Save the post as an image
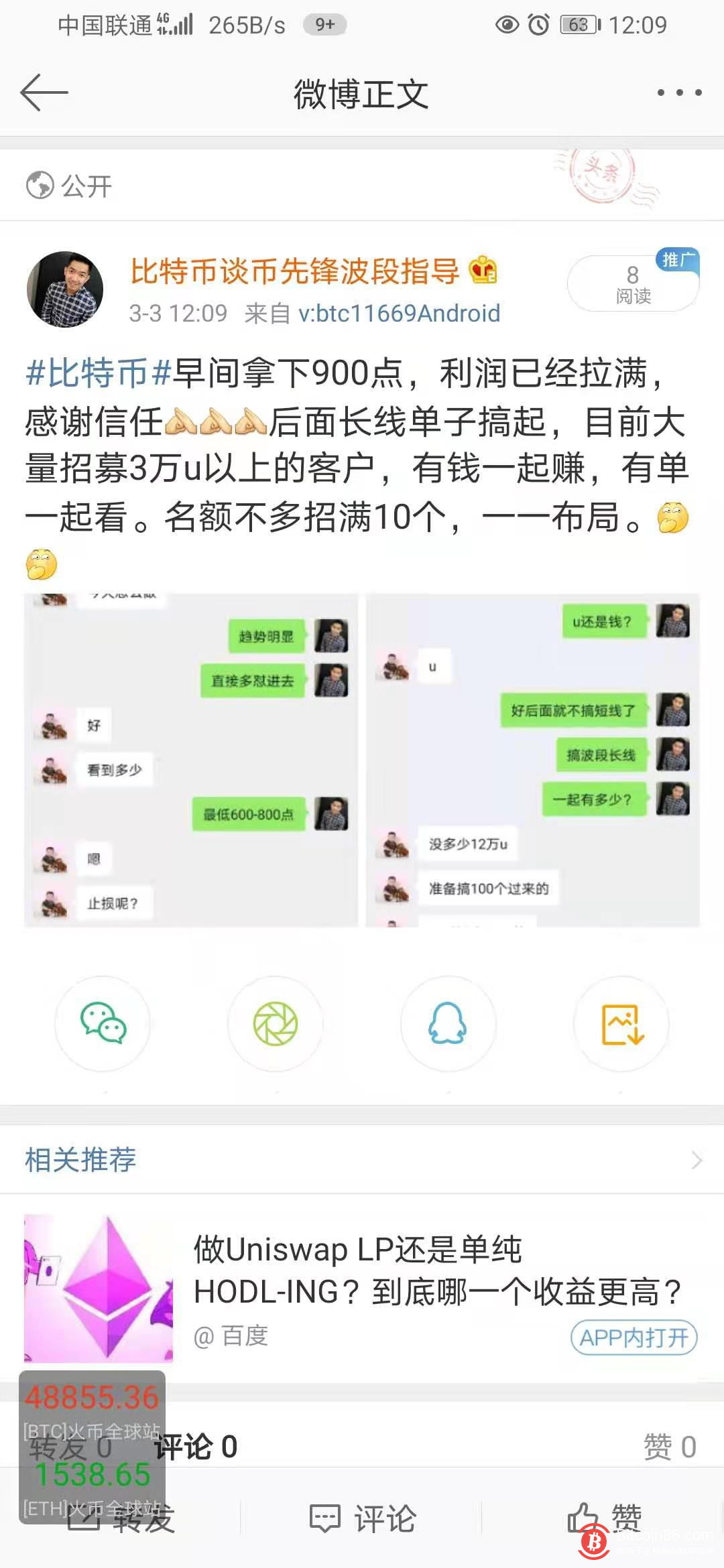This screenshot has width=724, height=1568. point(621,1023)
